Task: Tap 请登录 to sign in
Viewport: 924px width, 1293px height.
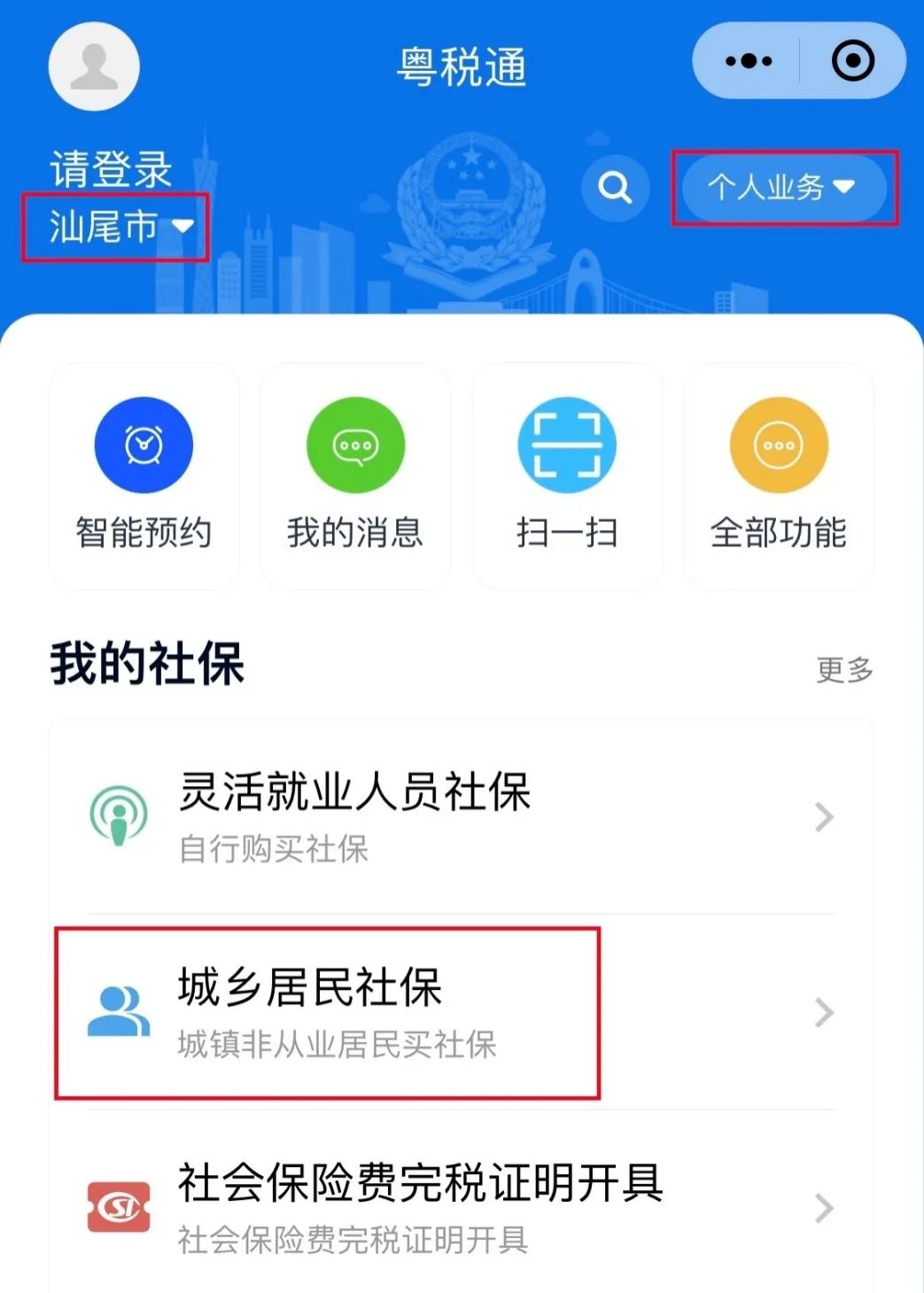Action: [x=111, y=169]
